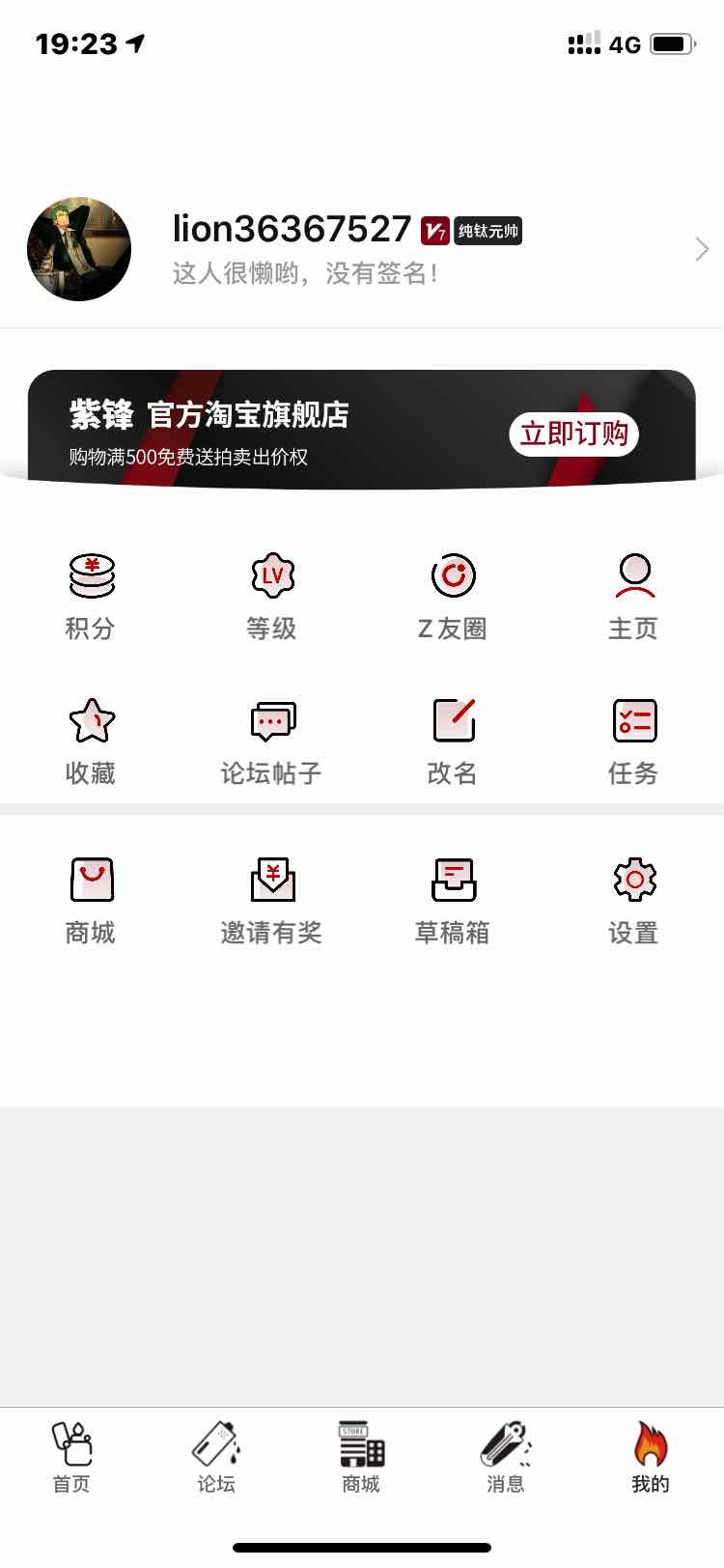The image size is (724, 1568).
Task: Tap the 立即订购 button on the banner
Action: point(573,434)
